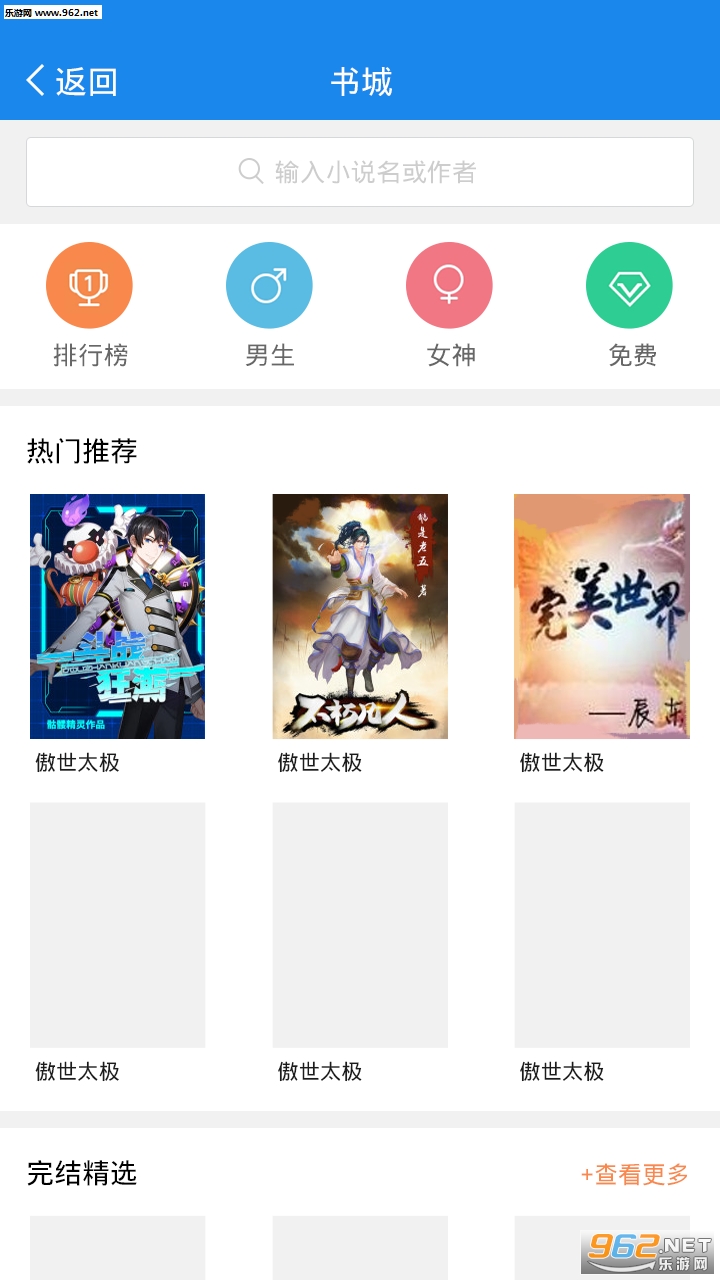Viewport: 720px width, 1280px height.
Task: Tap the novel or author search field
Action: 360,172
